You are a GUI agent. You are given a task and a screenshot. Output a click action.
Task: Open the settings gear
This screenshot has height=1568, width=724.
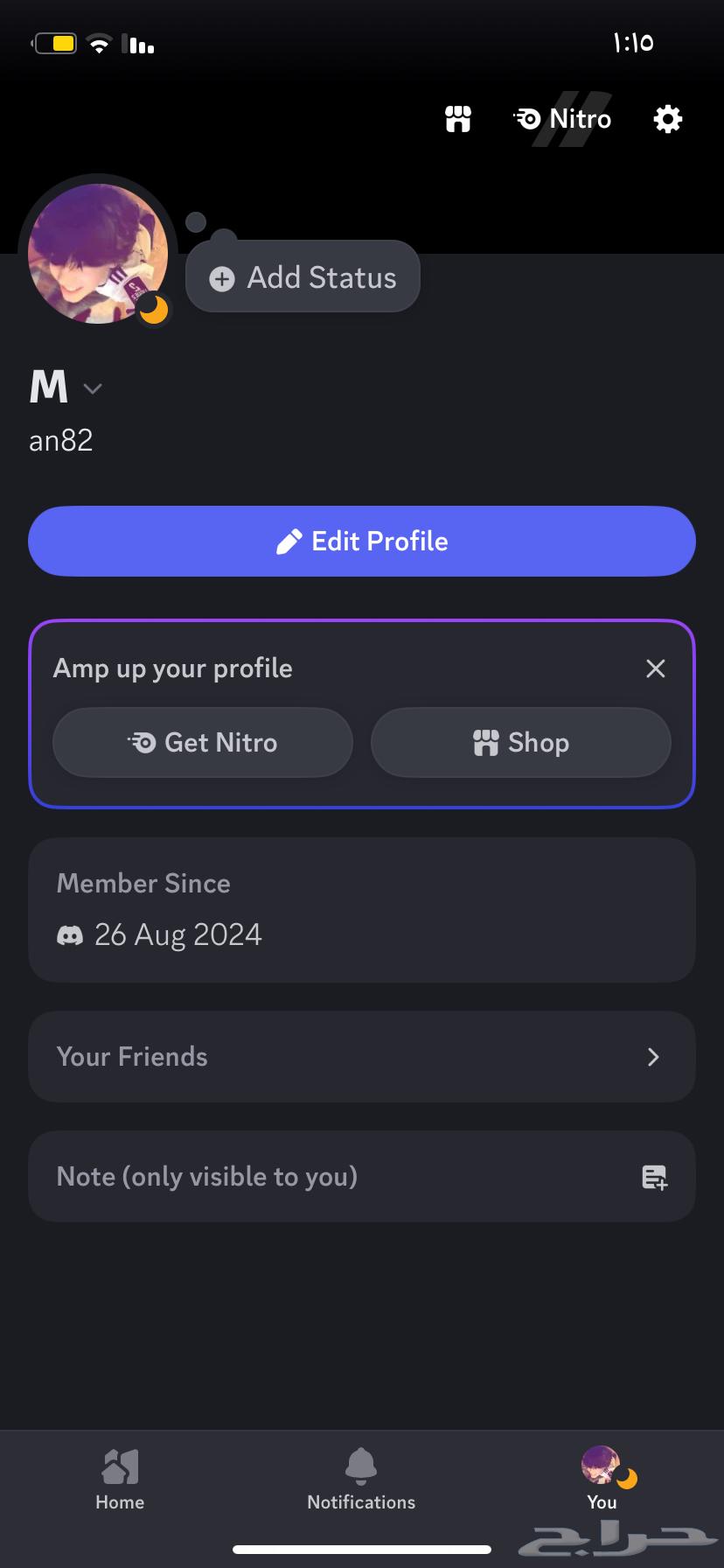click(668, 119)
